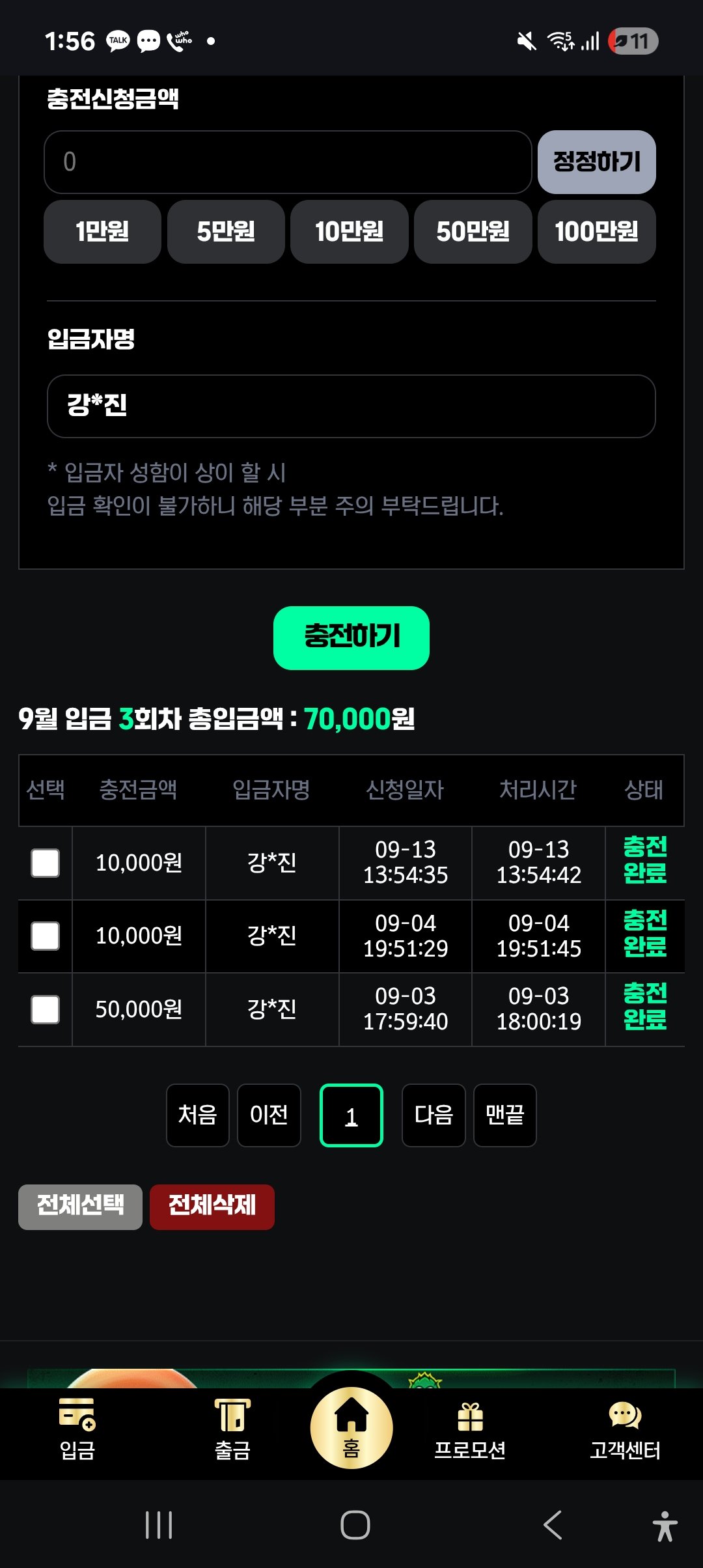The width and height of the screenshot is (703, 1568).
Task: Delete all records with 전체삭제
Action: pos(212,1207)
